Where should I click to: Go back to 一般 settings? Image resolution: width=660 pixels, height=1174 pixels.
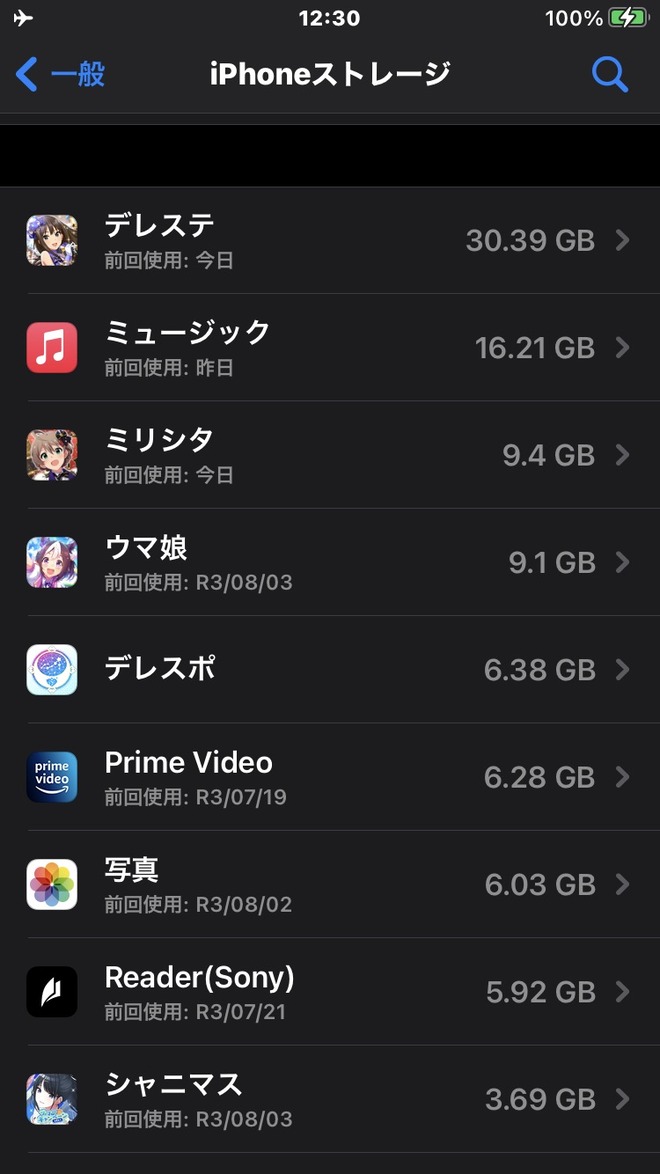(x=62, y=74)
